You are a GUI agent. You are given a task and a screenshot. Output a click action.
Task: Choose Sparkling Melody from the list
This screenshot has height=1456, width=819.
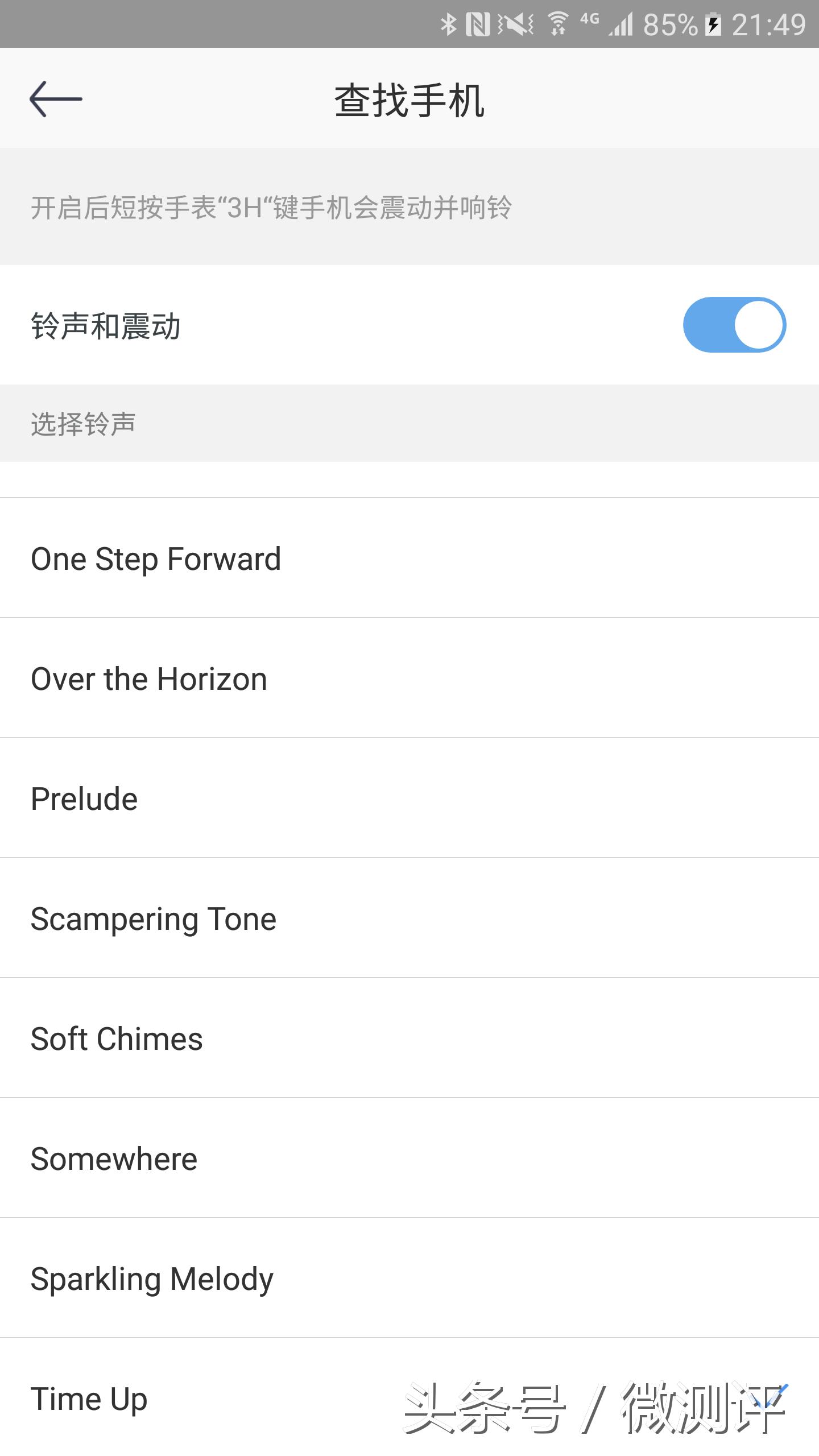151,1279
